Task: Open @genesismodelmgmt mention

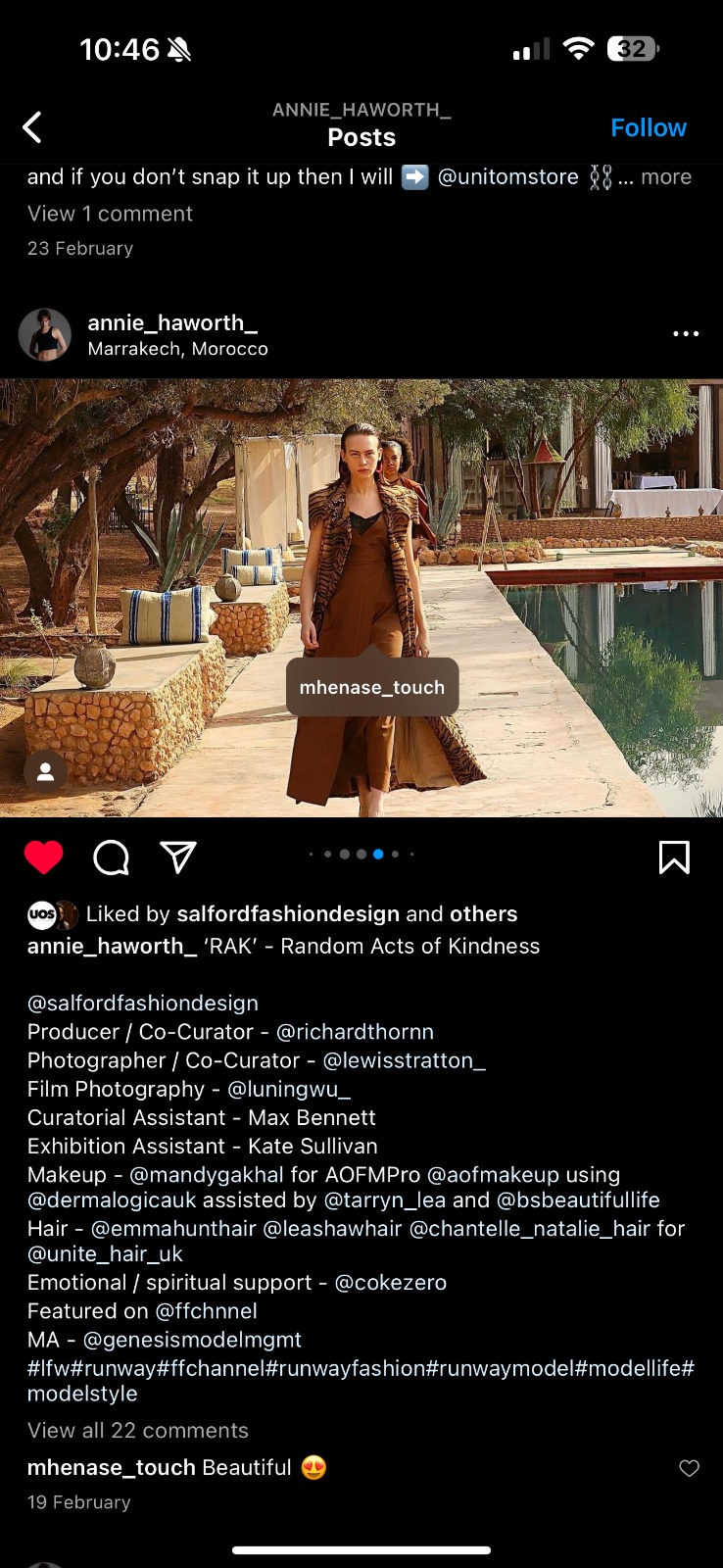Action: tap(192, 1340)
